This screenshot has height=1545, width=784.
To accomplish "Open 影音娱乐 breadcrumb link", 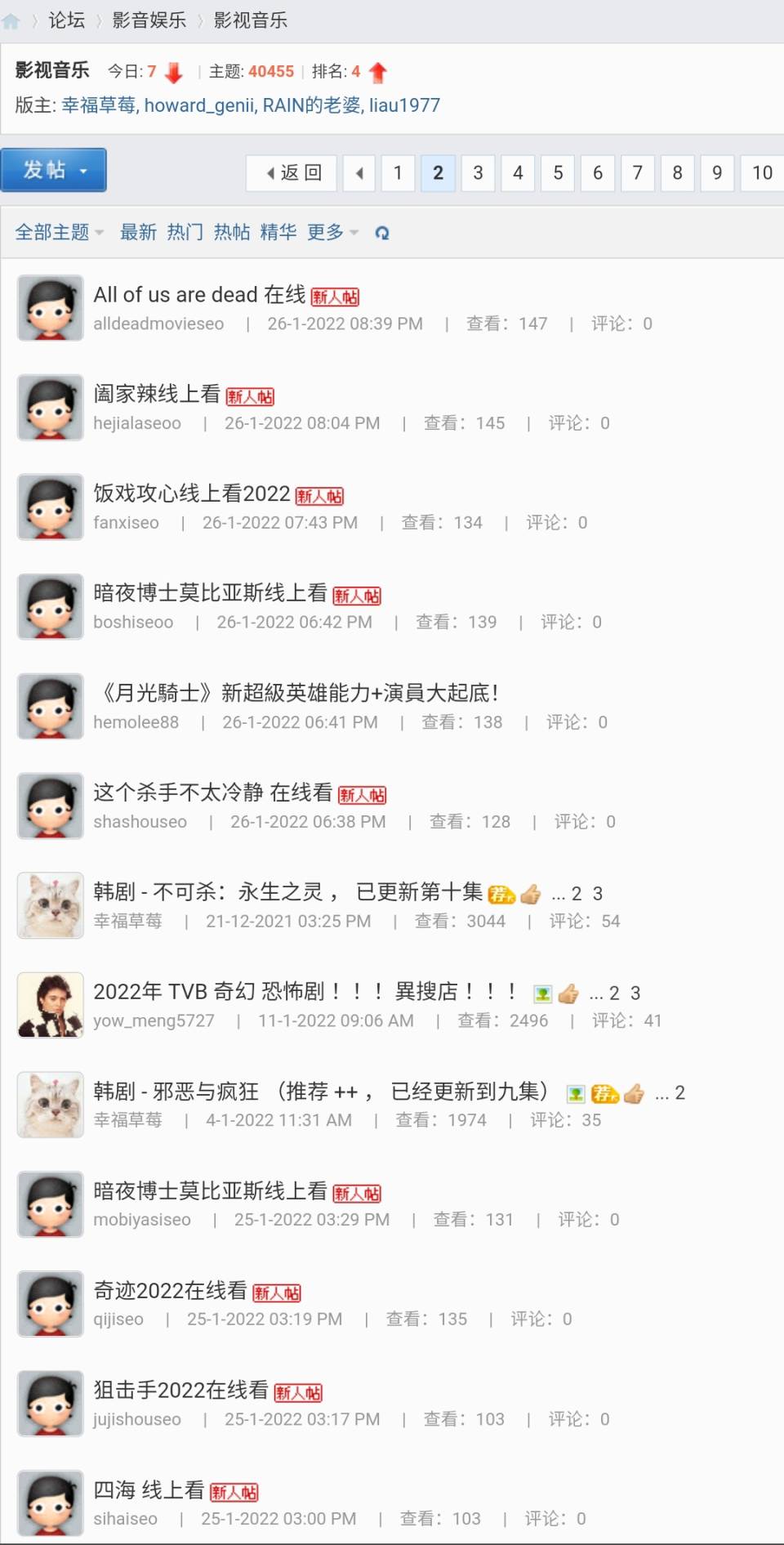I will [x=149, y=20].
